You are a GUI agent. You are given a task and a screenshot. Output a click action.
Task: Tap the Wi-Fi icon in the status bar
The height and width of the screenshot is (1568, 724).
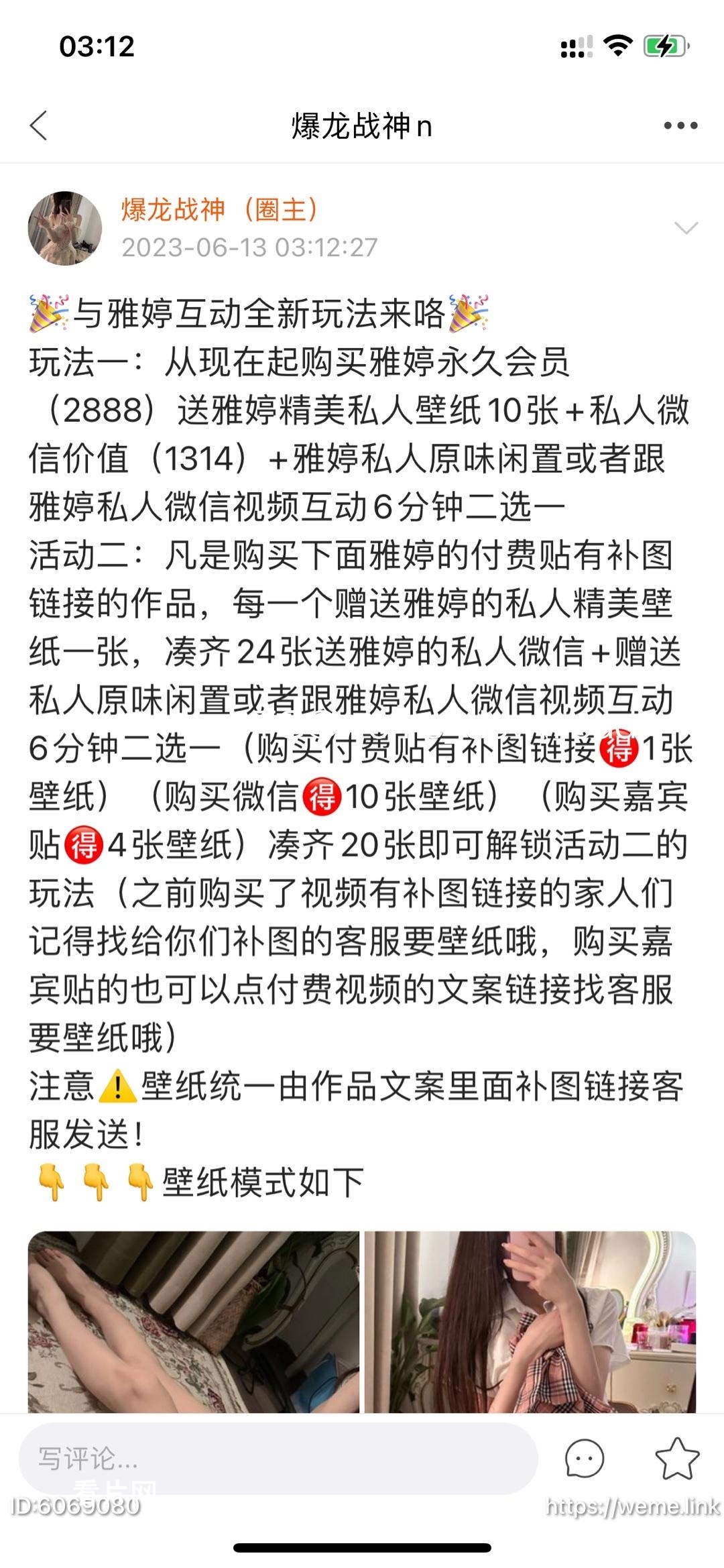(618, 46)
